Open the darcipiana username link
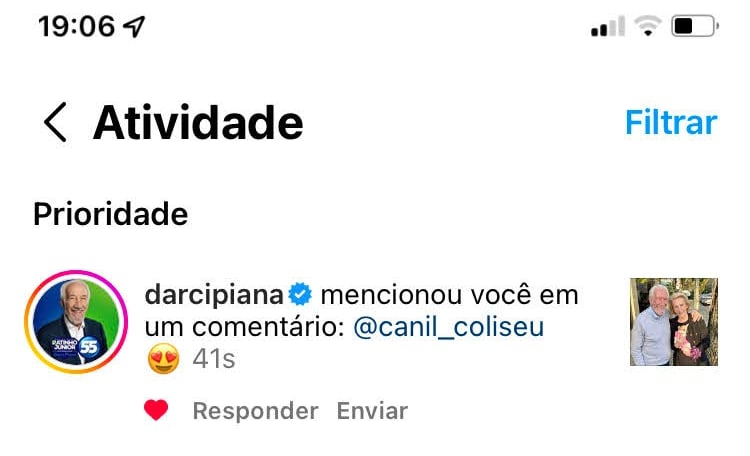750x456 pixels. coord(215,296)
